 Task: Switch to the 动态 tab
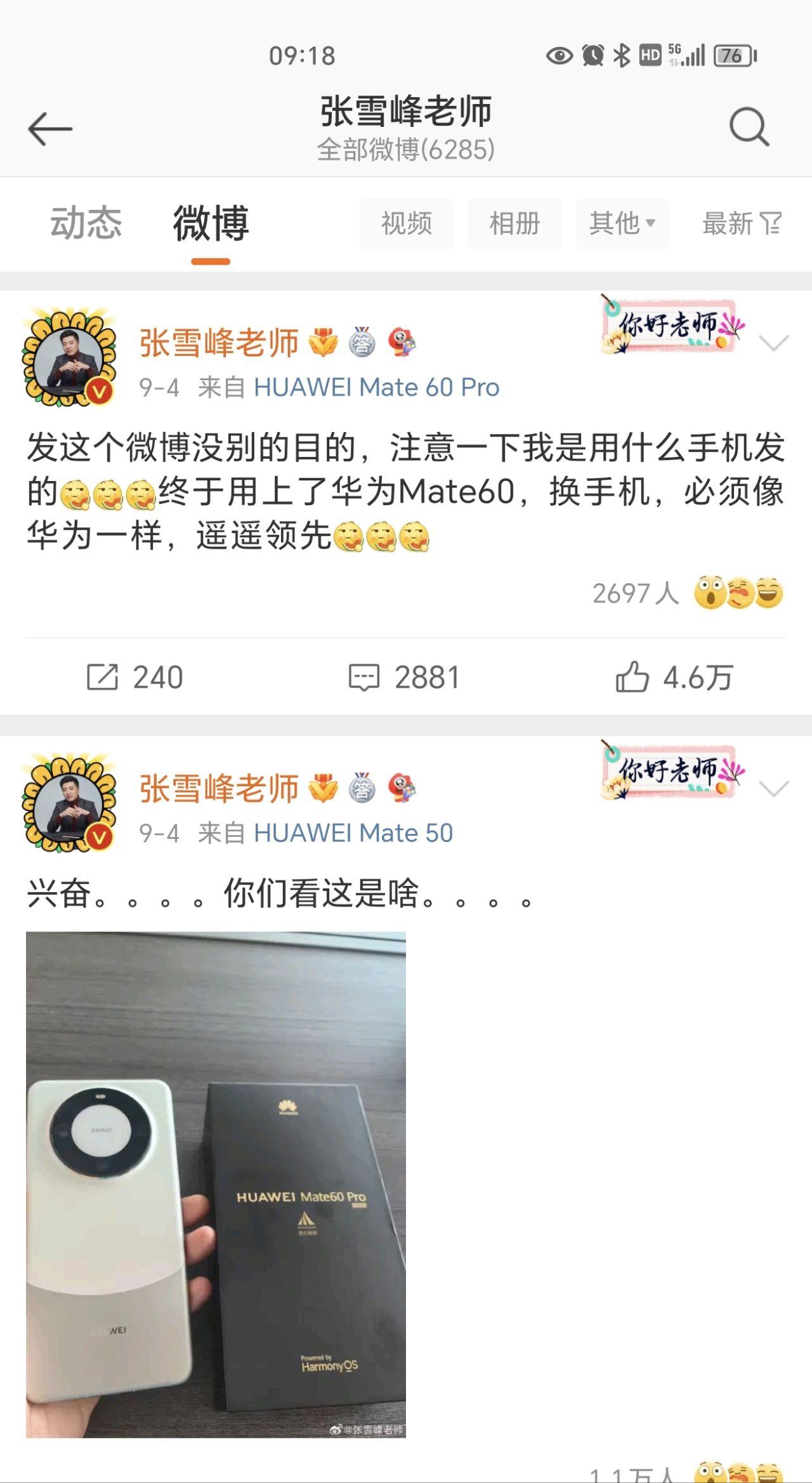(86, 223)
